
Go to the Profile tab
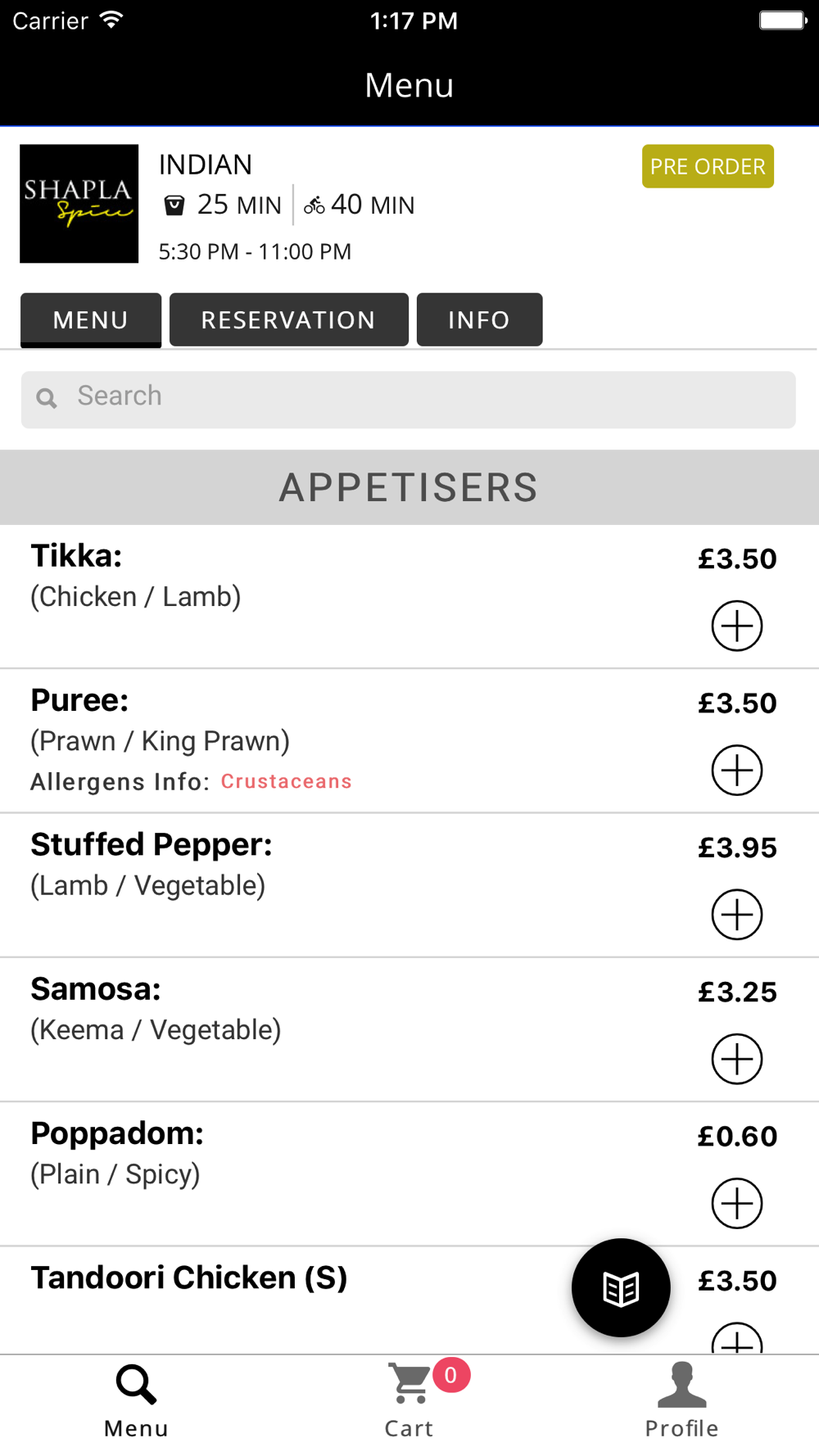[x=681, y=1402]
